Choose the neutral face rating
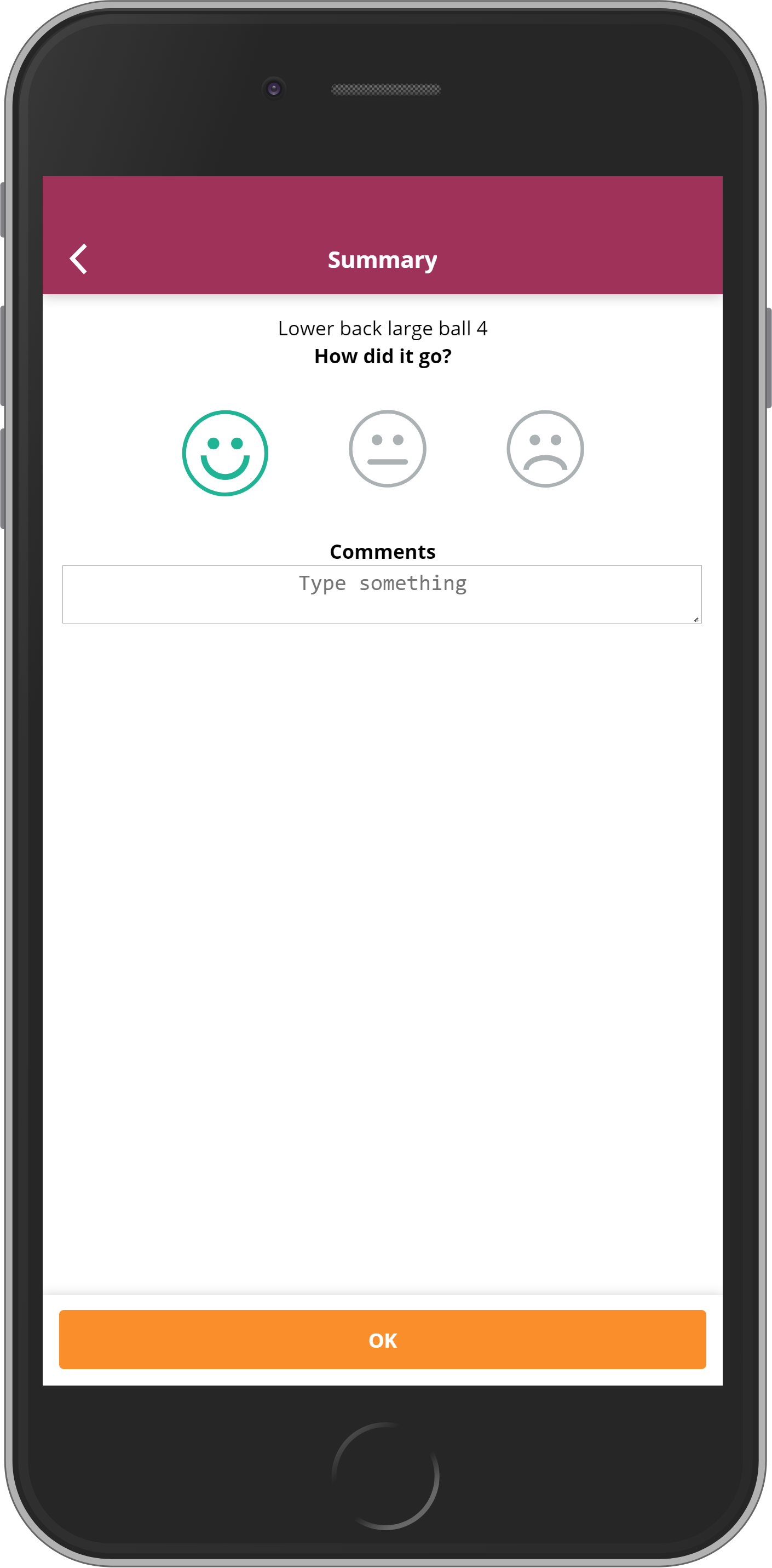The height and width of the screenshot is (1568, 772). 388,449
